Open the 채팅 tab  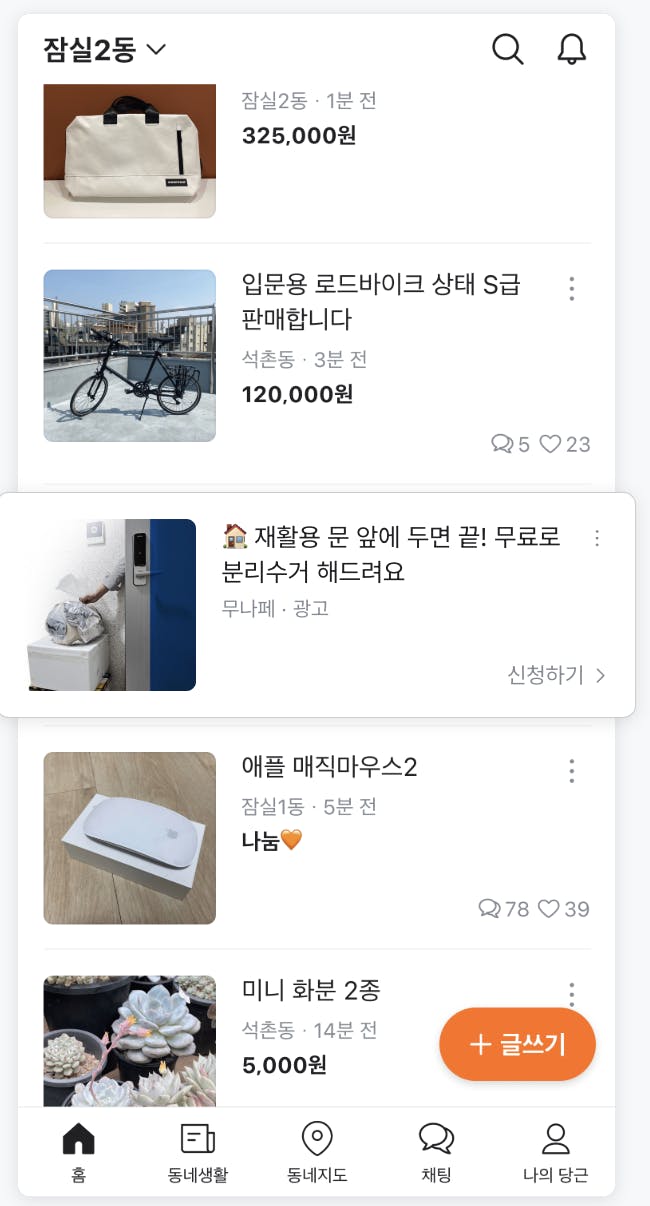(436, 1150)
